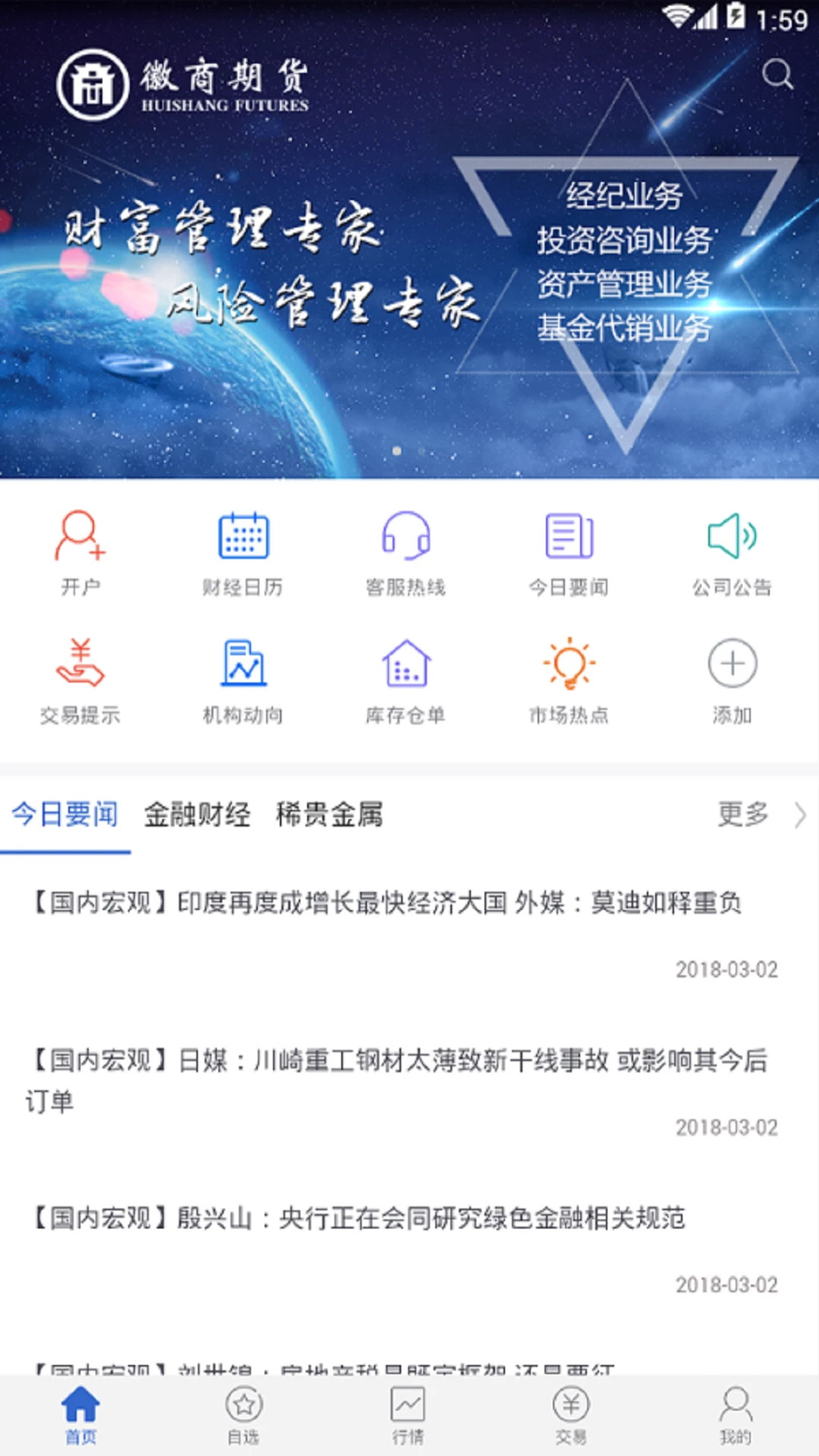The image size is (819, 1456).
Task: Click the 添加 plus icon to add shortcuts
Action: 731,679
